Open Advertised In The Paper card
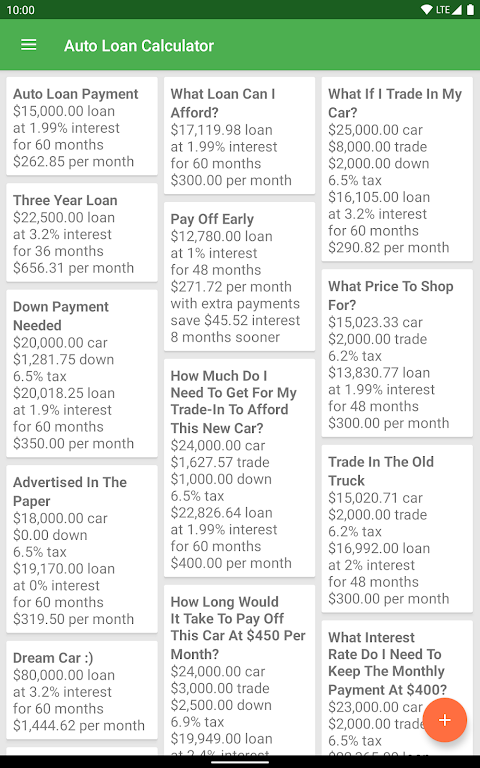This screenshot has width=480, height=768. (82, 549)
